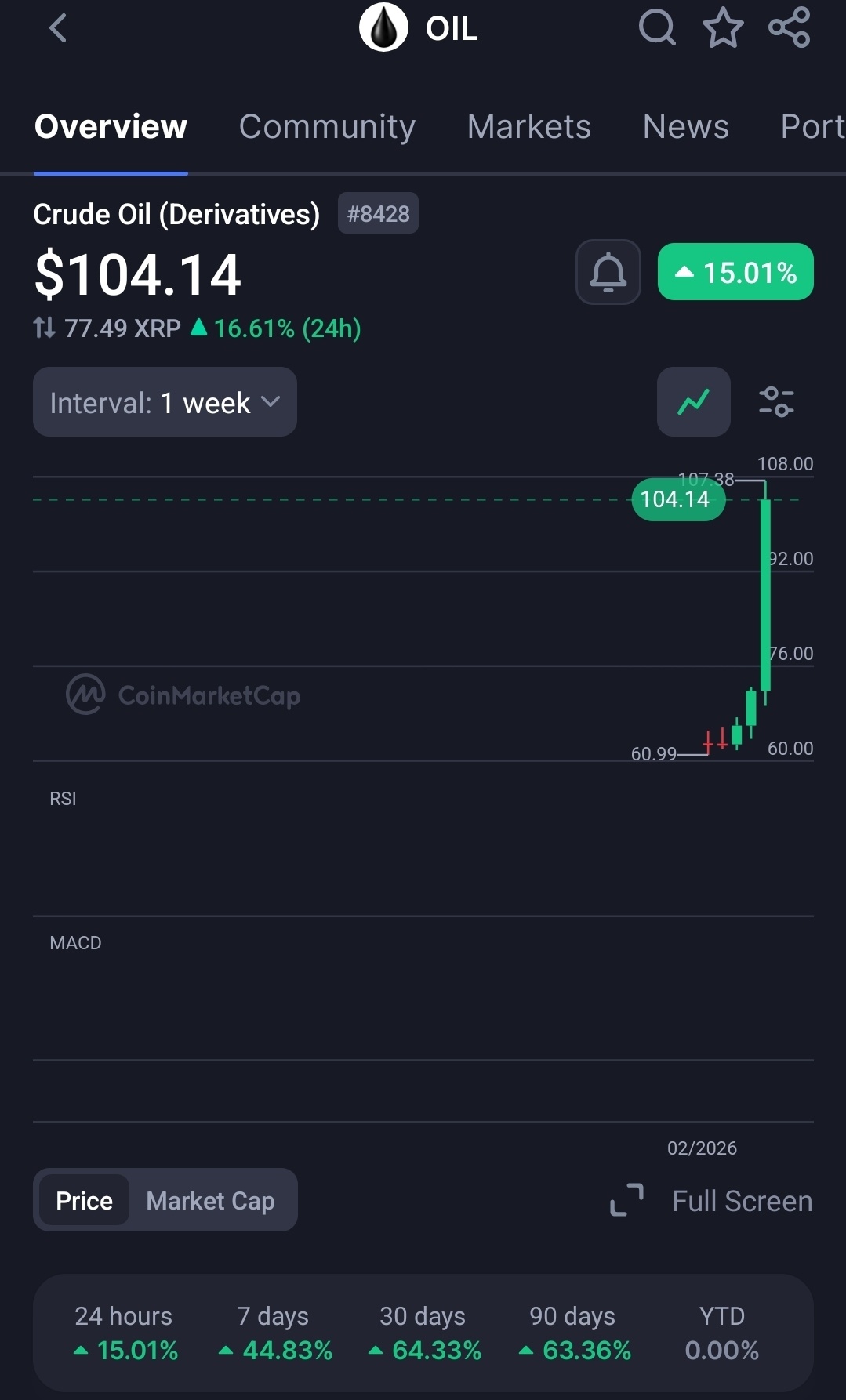Set a price alert with the bell
The image size is (846, 1400).
pos(608,273)
